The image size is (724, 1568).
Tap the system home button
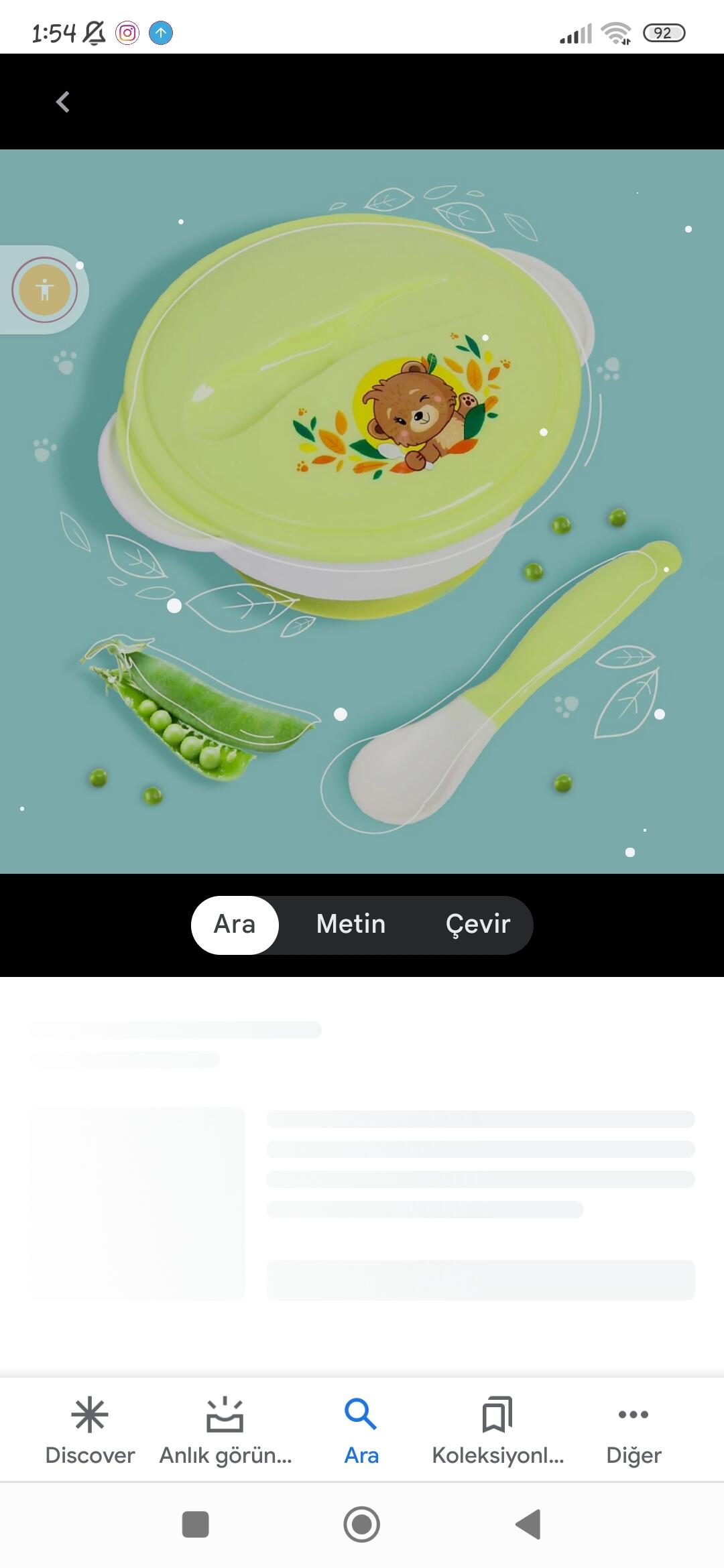click(x=362, y=1524)
